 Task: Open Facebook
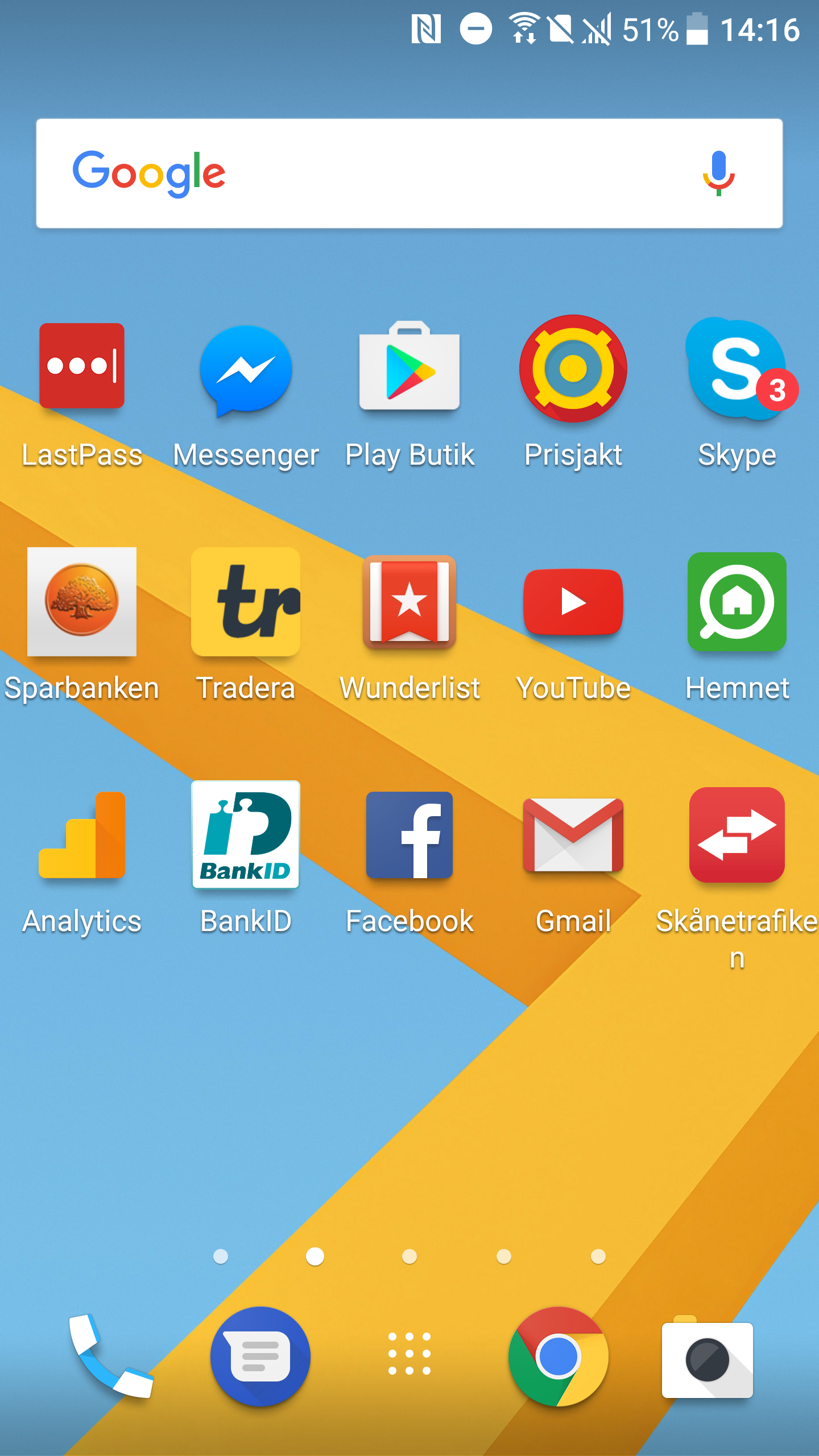coord(409,835)
